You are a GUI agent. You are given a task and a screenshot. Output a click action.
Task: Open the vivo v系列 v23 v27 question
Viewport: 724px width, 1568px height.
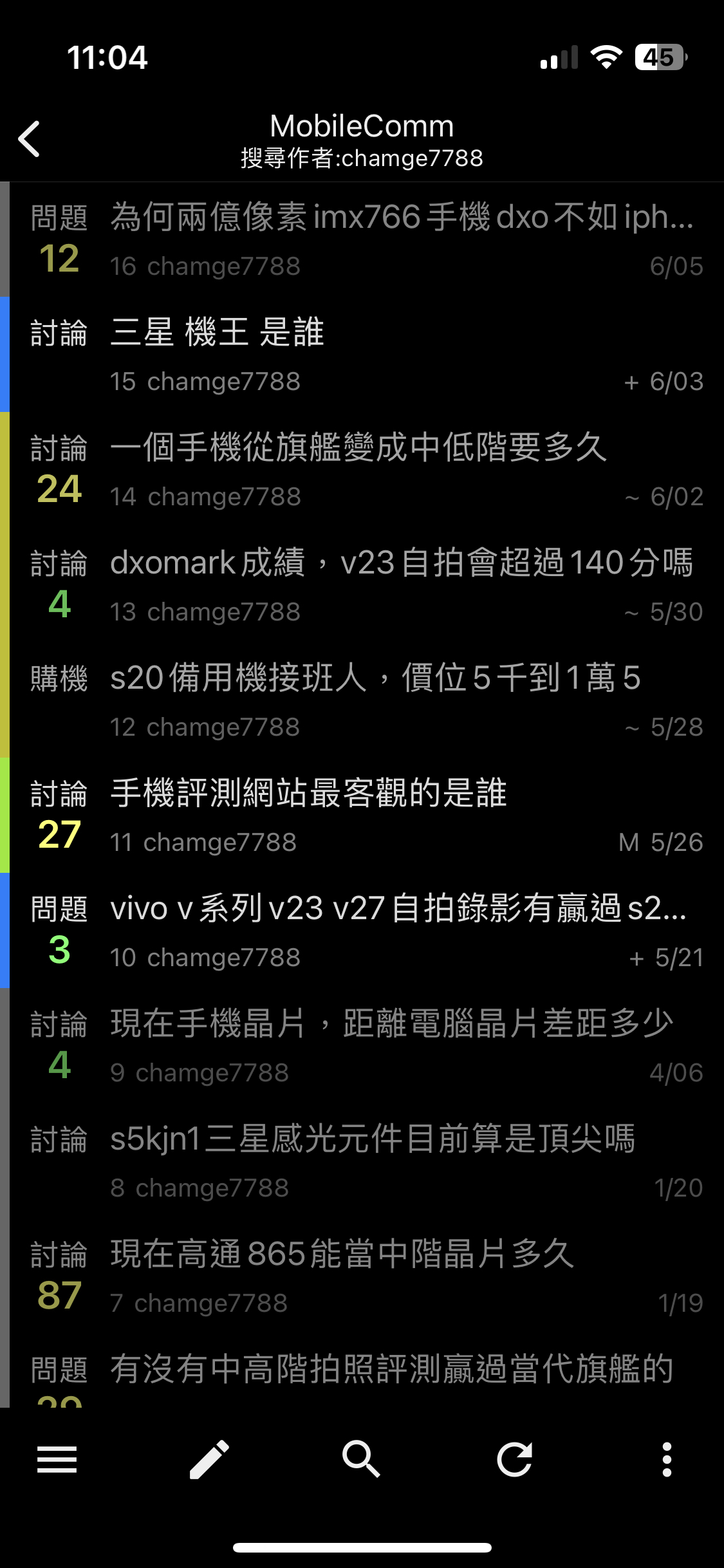click(x=362, y=931)
